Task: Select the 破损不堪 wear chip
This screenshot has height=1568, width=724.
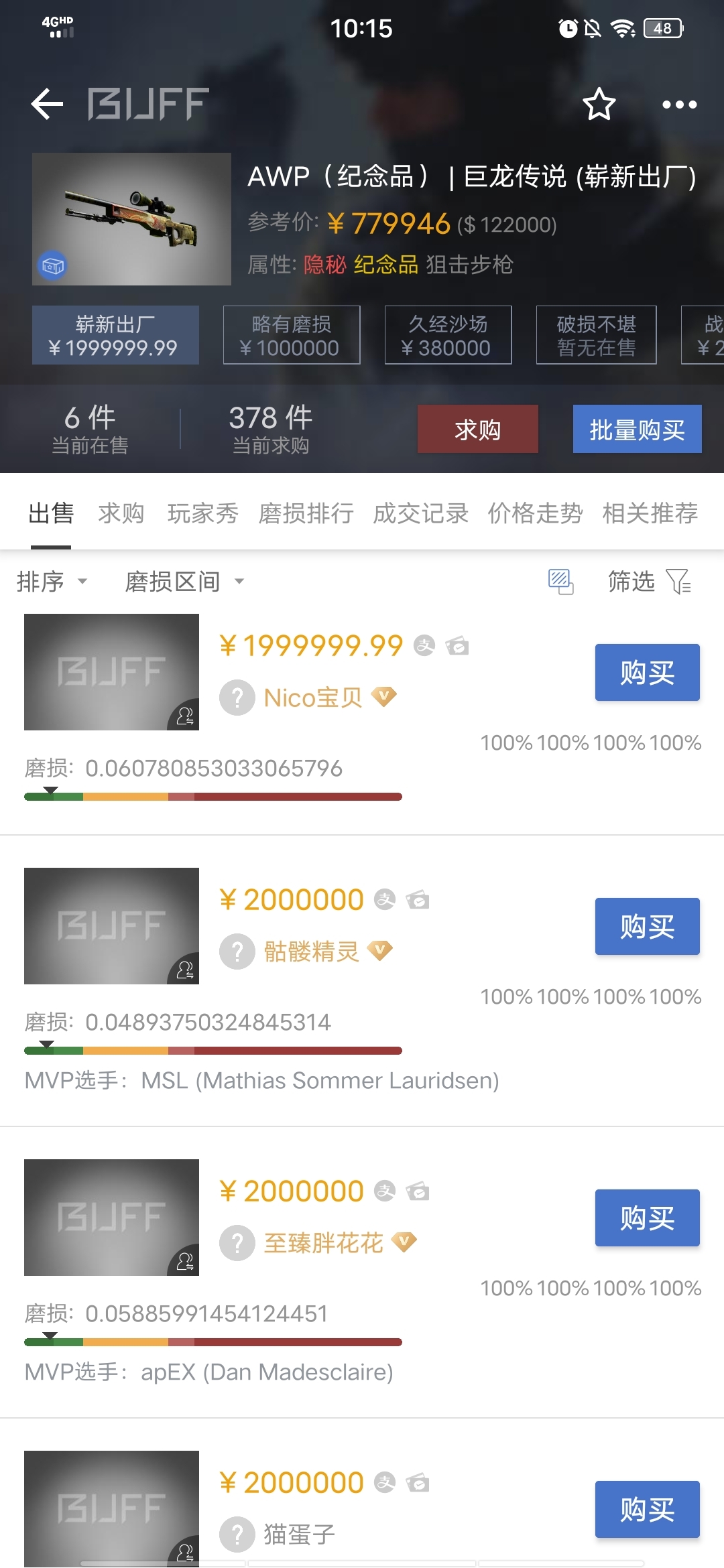Action: [596, 335]
